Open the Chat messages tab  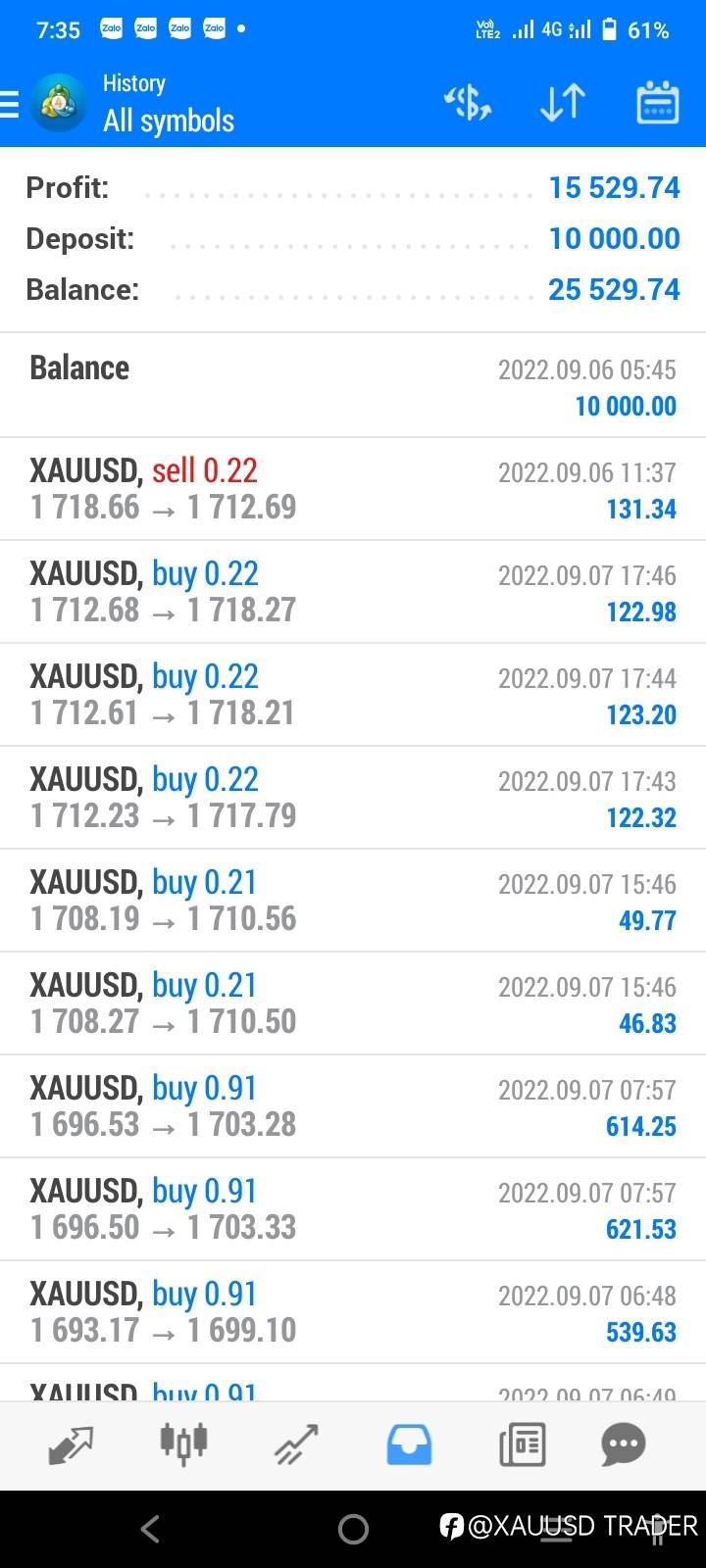pyautogui.click(x=624, y=1444)
